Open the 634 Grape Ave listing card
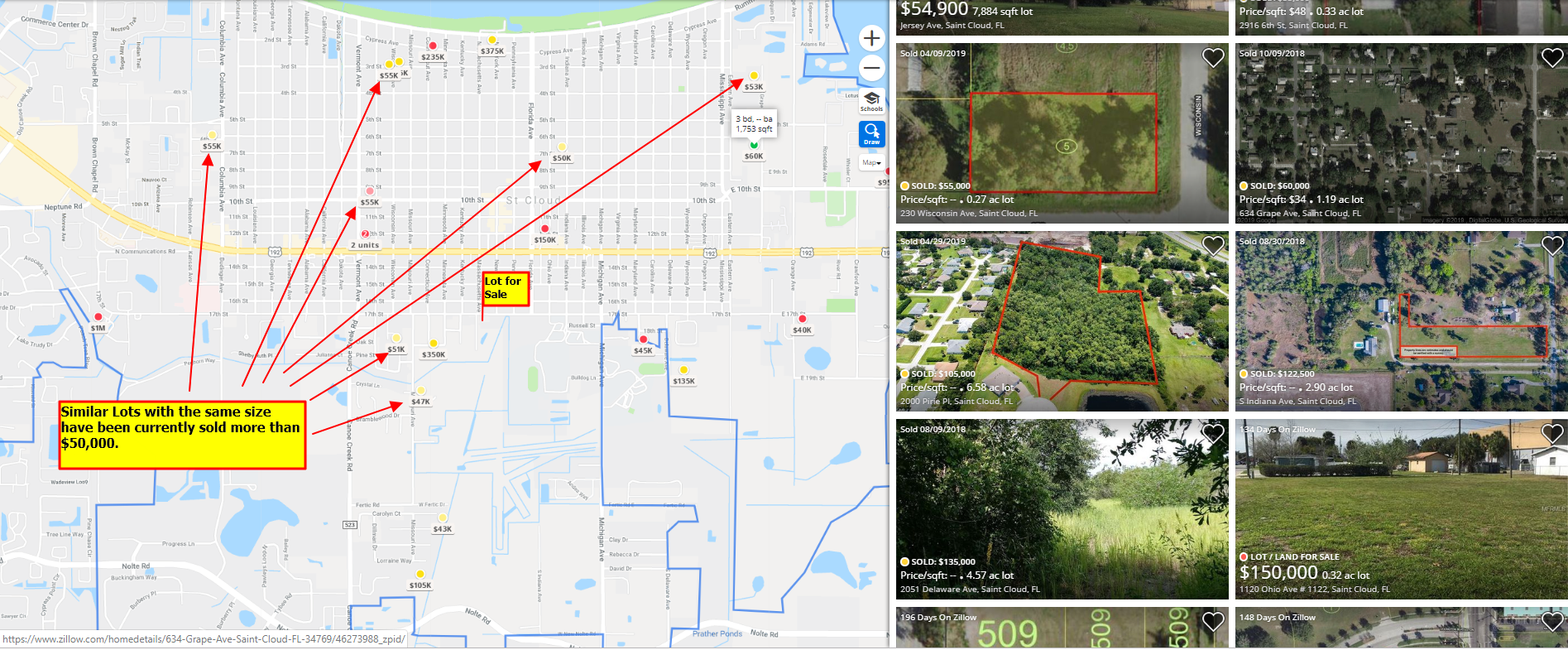The image size is (1568, 650). [1401, 133]
